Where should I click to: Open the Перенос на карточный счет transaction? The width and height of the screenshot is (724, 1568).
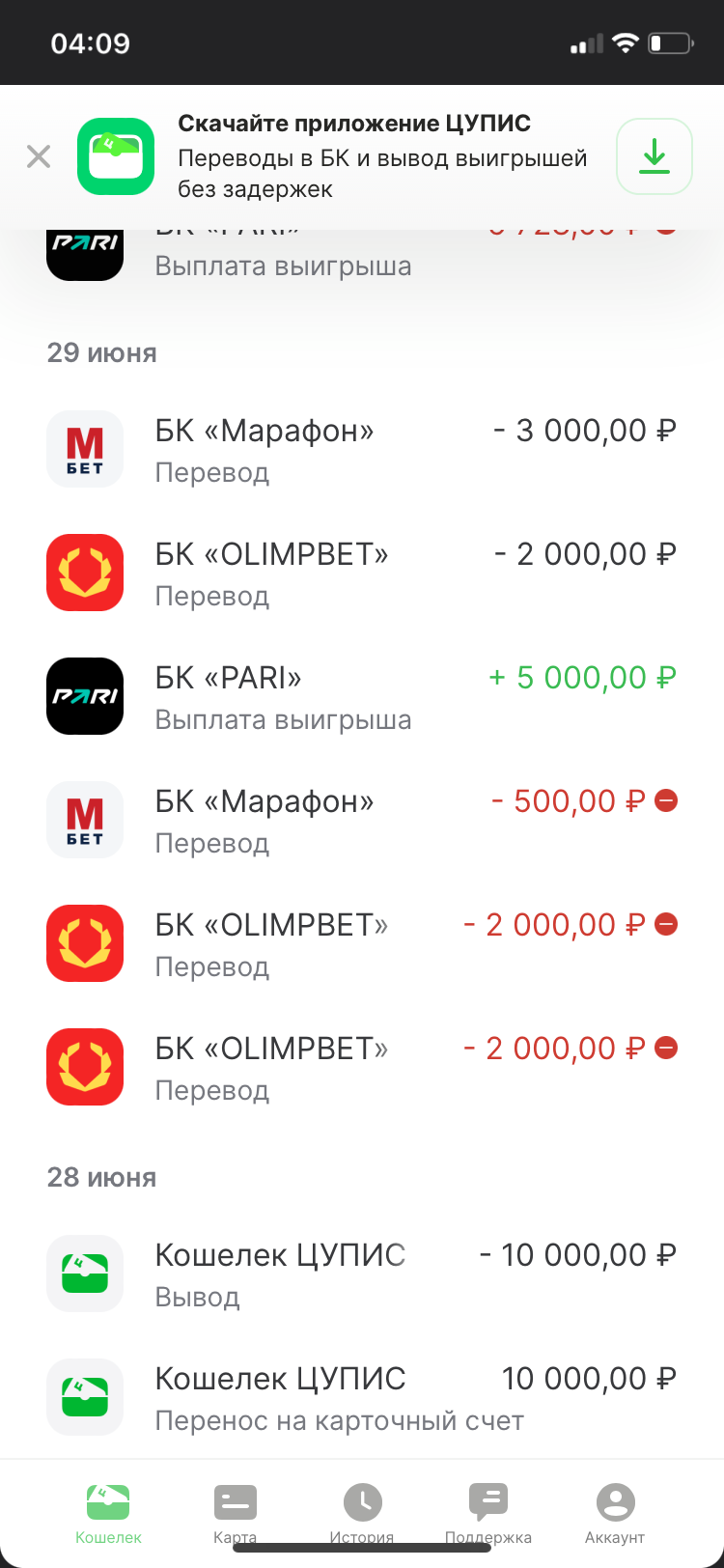362,1398
